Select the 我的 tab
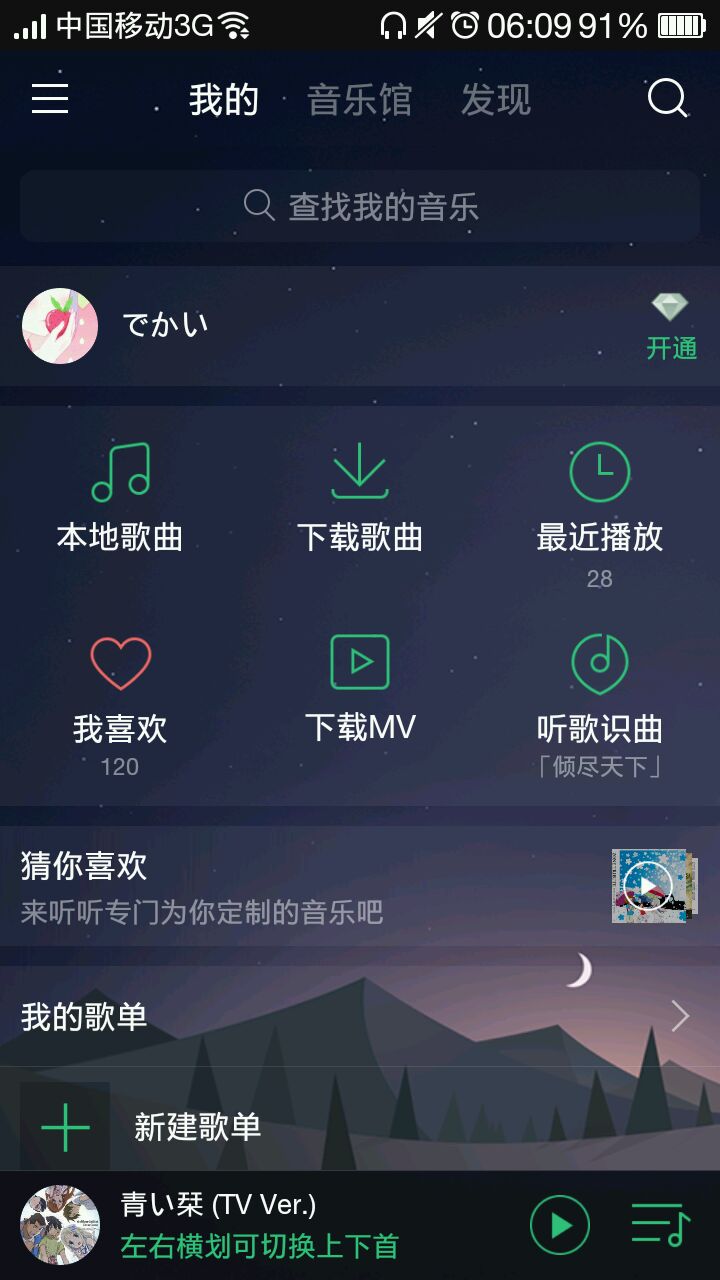This screenshot has height=1280, width=720. click(x=224, y=100)
